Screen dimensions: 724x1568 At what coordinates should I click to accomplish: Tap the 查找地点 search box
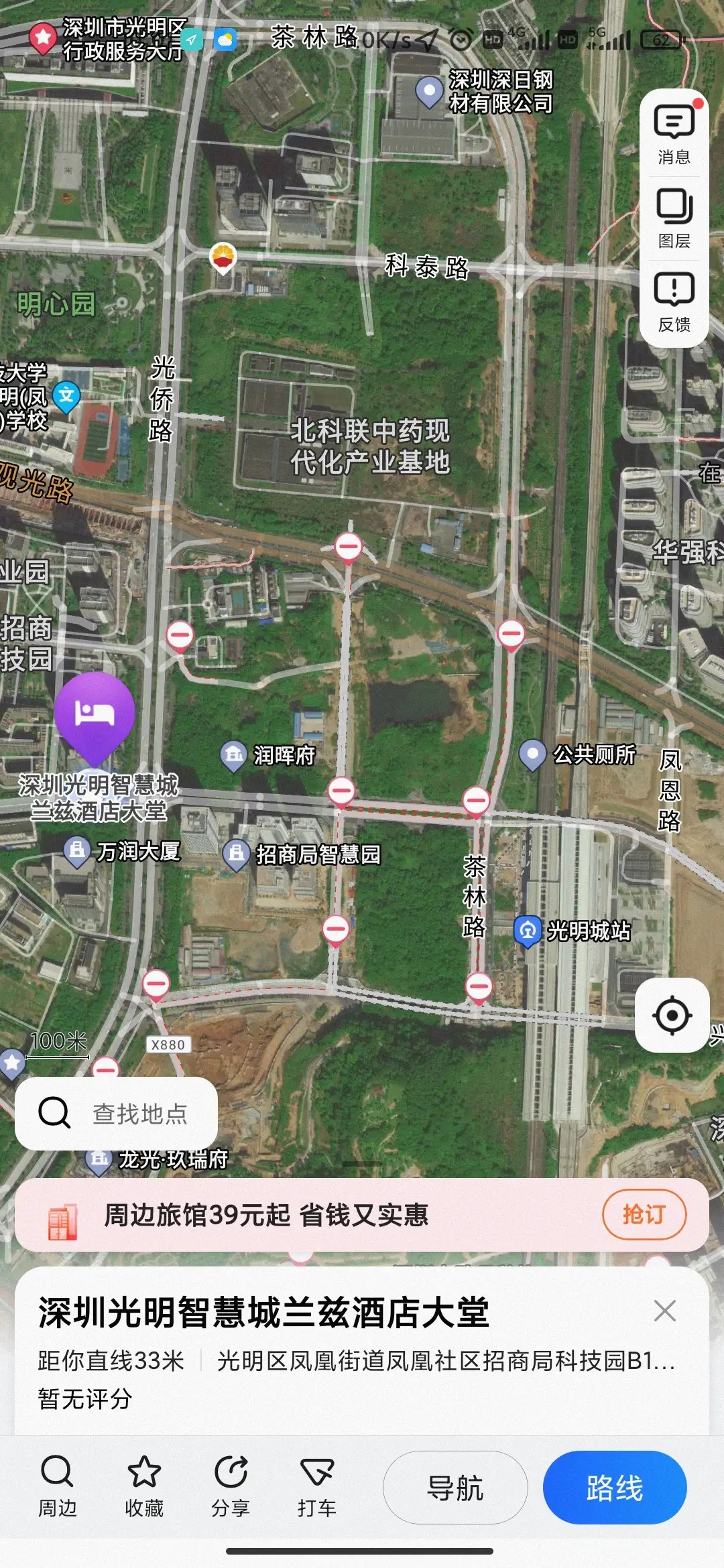[116, 1113]
